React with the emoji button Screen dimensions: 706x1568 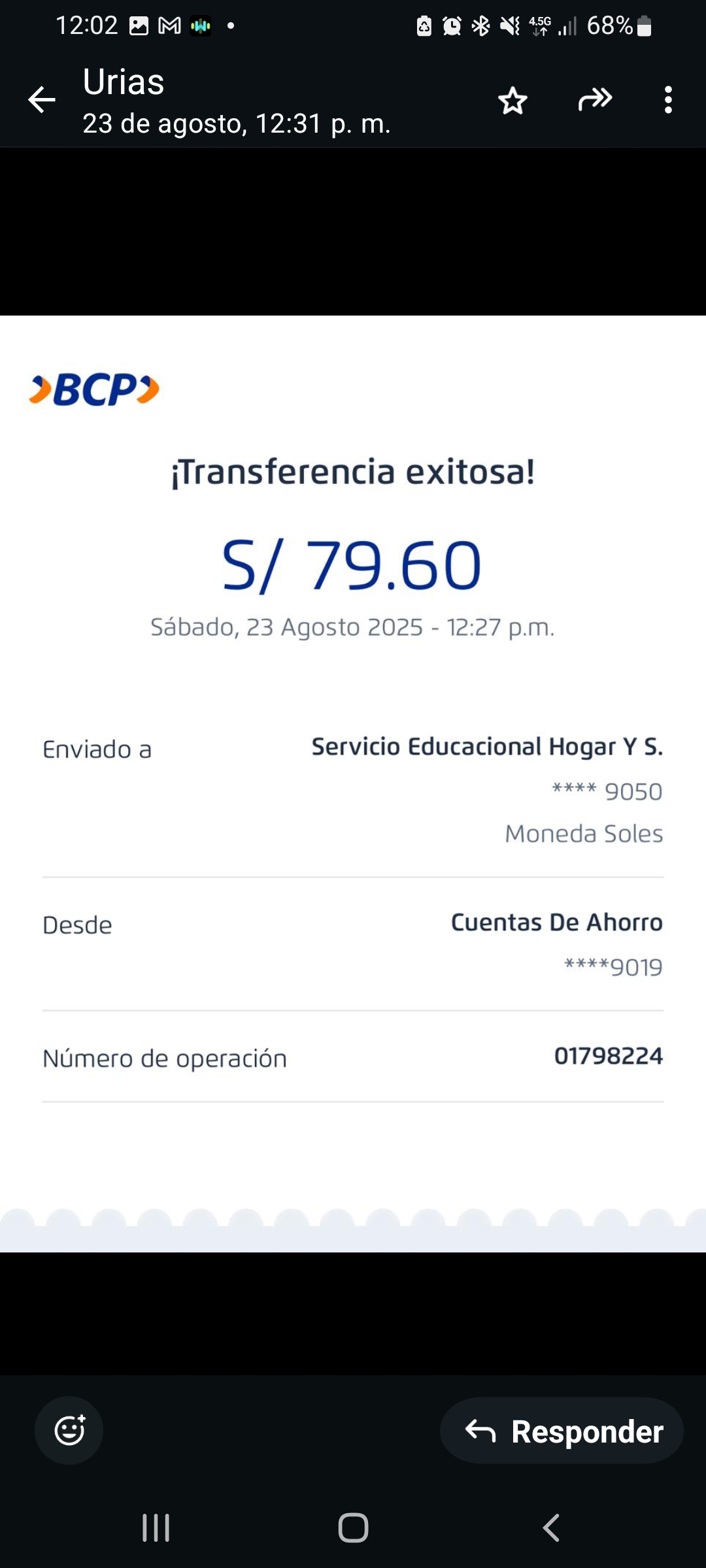[x=69, y=1430]
